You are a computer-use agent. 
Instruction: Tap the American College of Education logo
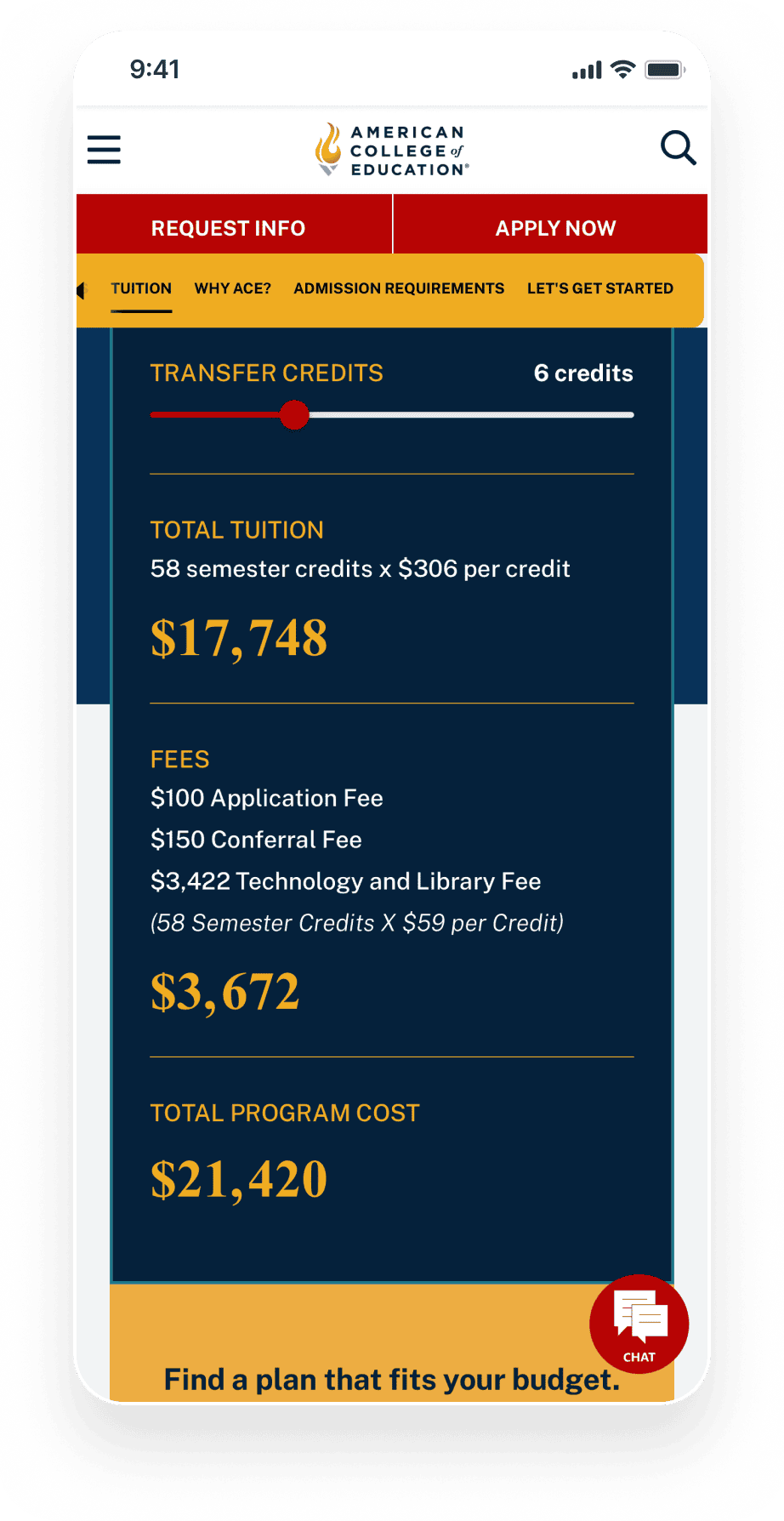[392, 150]
